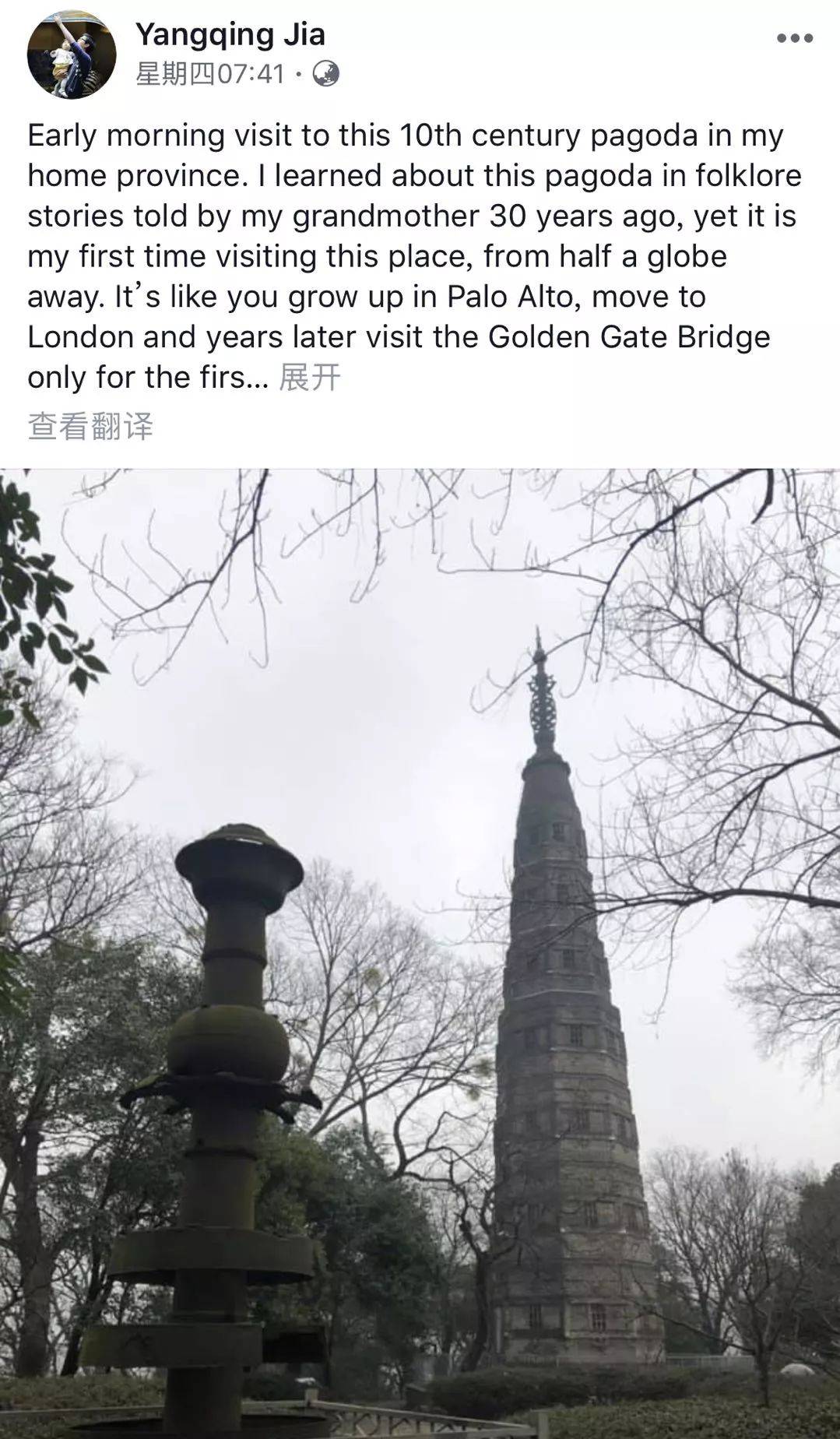Expand the full post text with 展开
This screenshot has width=840, height=1439.
[x=310, y=378]
